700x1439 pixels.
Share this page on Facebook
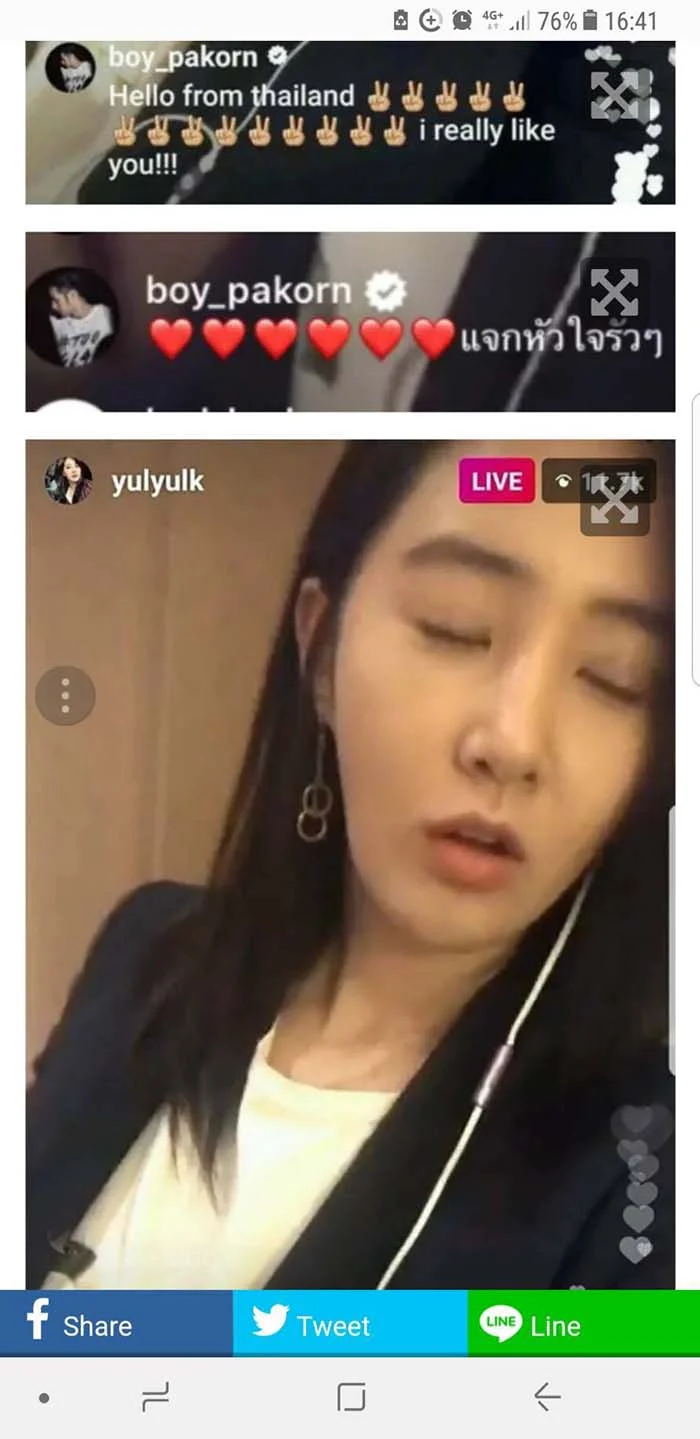click(116, 1324)
